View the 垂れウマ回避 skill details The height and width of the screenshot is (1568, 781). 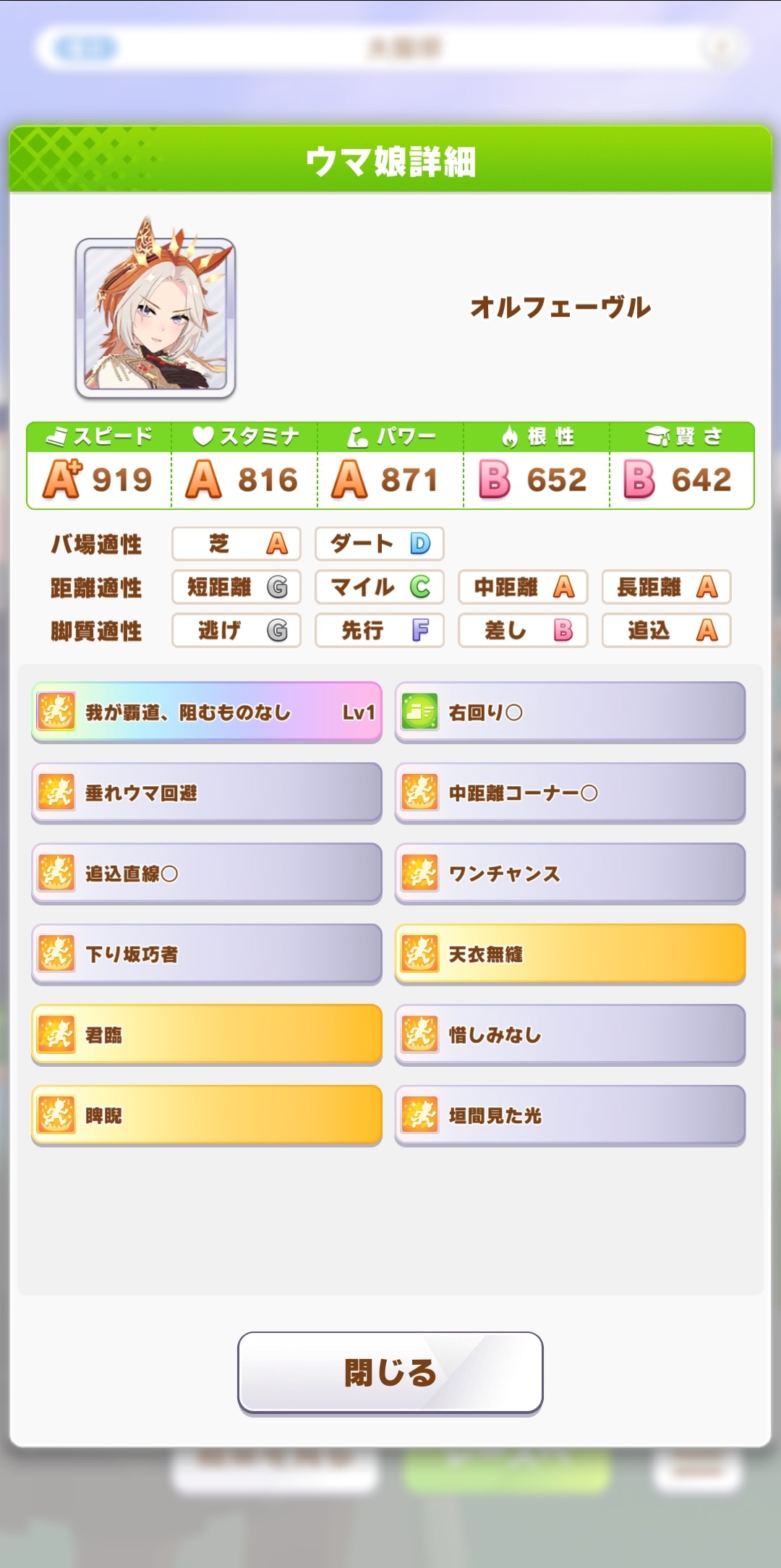click(207, 793)
